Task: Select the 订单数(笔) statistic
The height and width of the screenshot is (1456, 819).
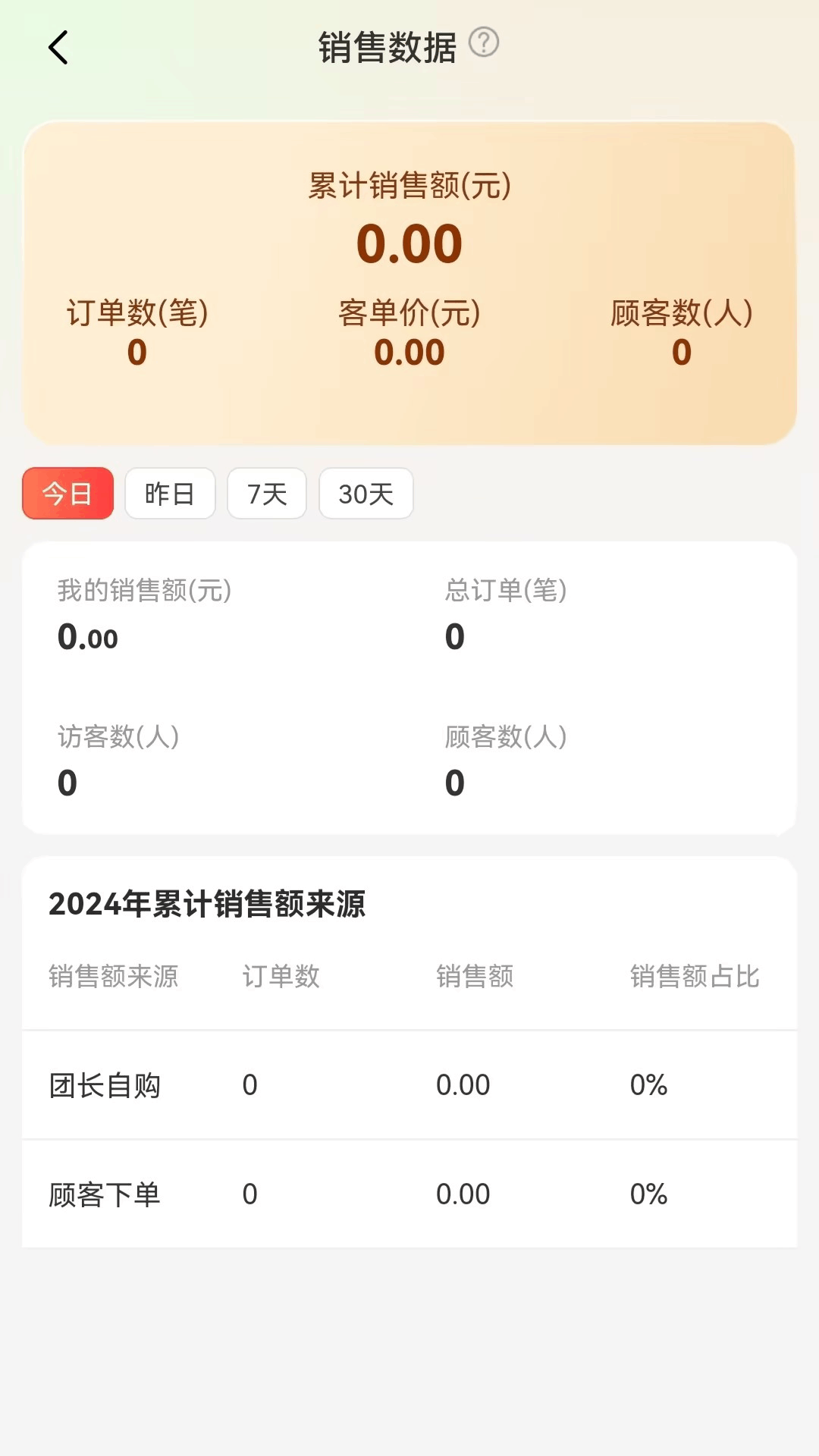Action: coord(136,330)
